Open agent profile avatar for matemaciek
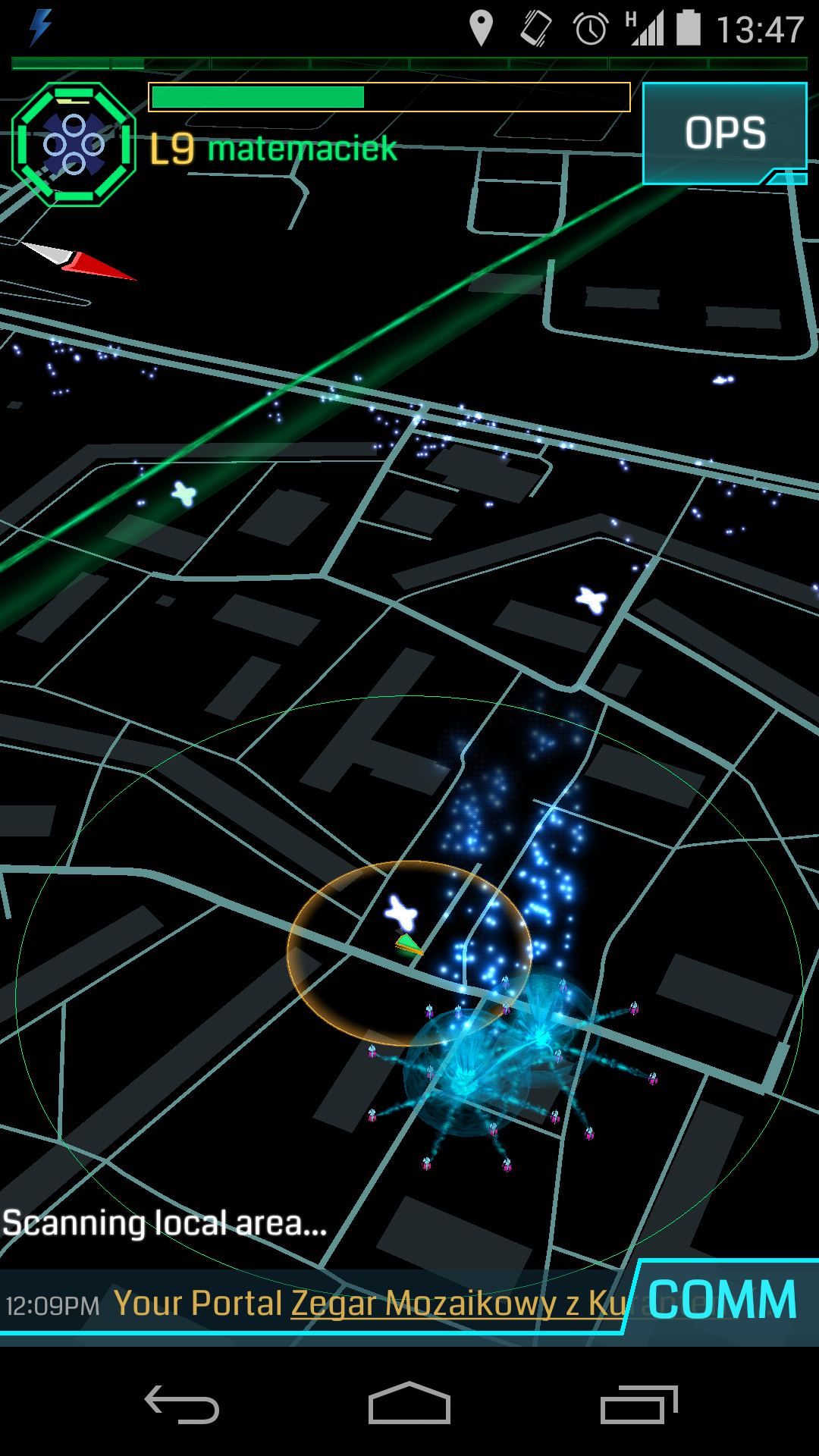 74,144
